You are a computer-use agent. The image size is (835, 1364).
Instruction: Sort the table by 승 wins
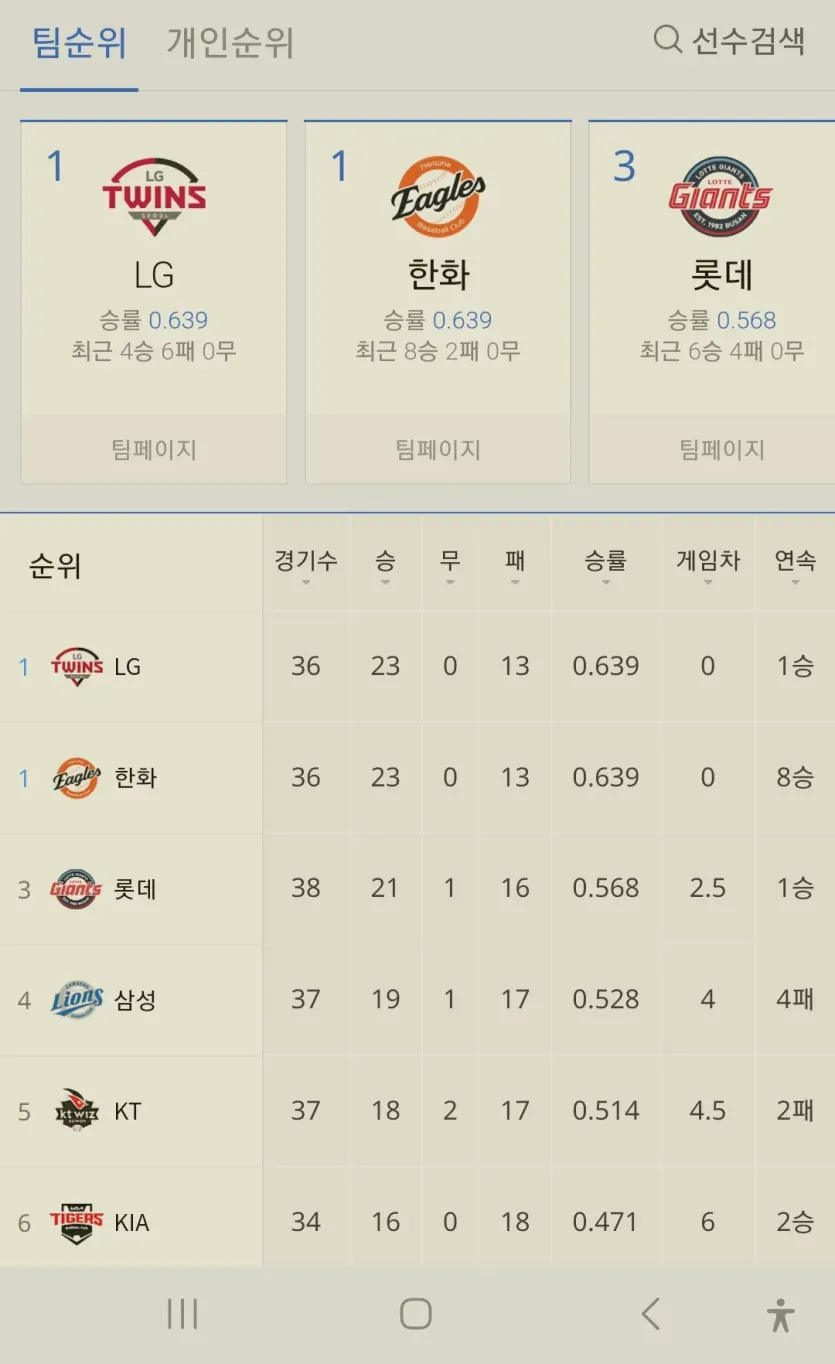point(385,565)
